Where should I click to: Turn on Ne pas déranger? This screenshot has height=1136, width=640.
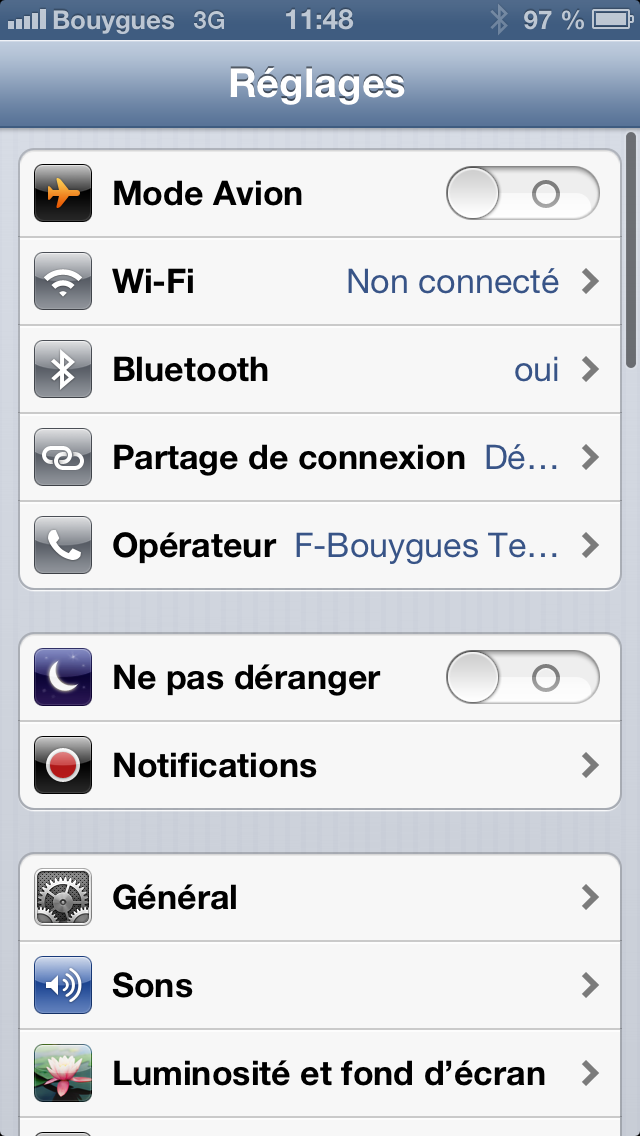(522, 678)
